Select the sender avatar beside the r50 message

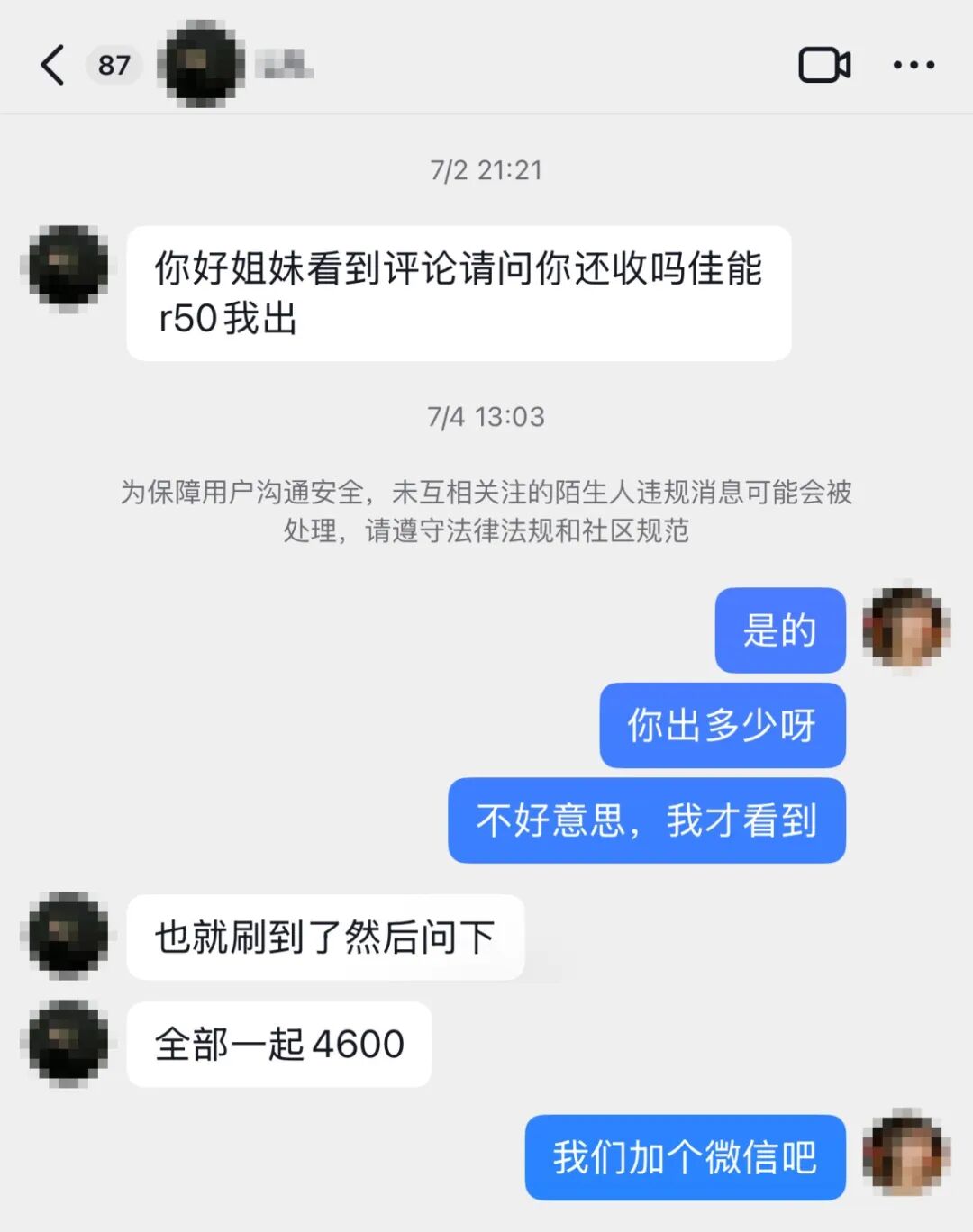(68, 266)
